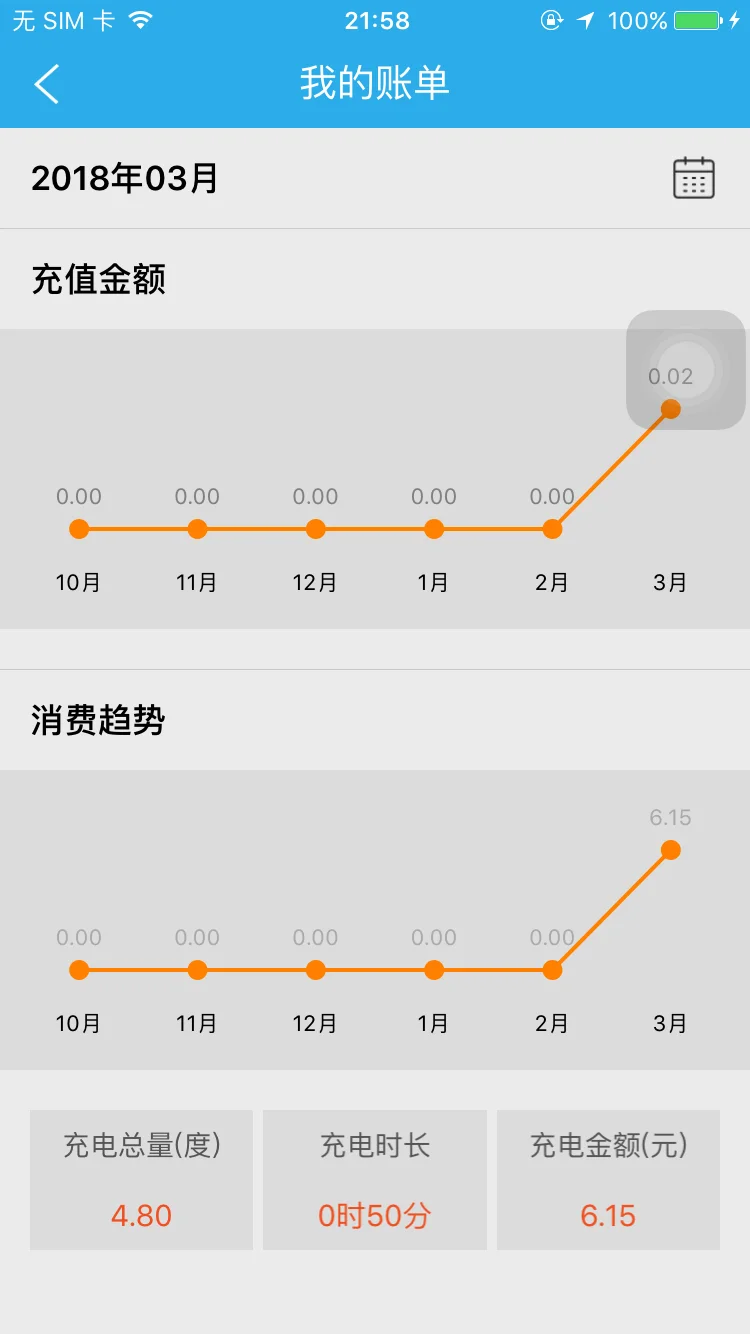Screen dimensions: 750x1334
Task: Open month options via calendar control
Action: point(694,177)
